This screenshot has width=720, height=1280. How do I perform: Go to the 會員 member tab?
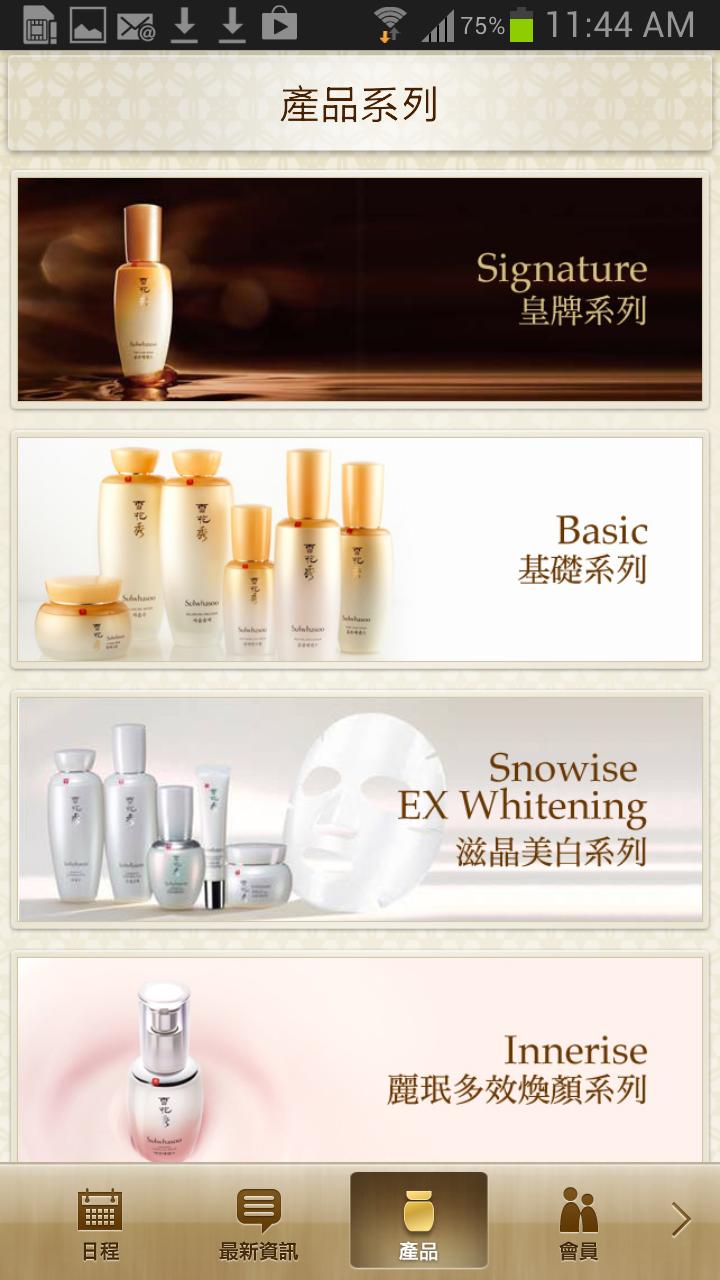[x=578, y=1222]
